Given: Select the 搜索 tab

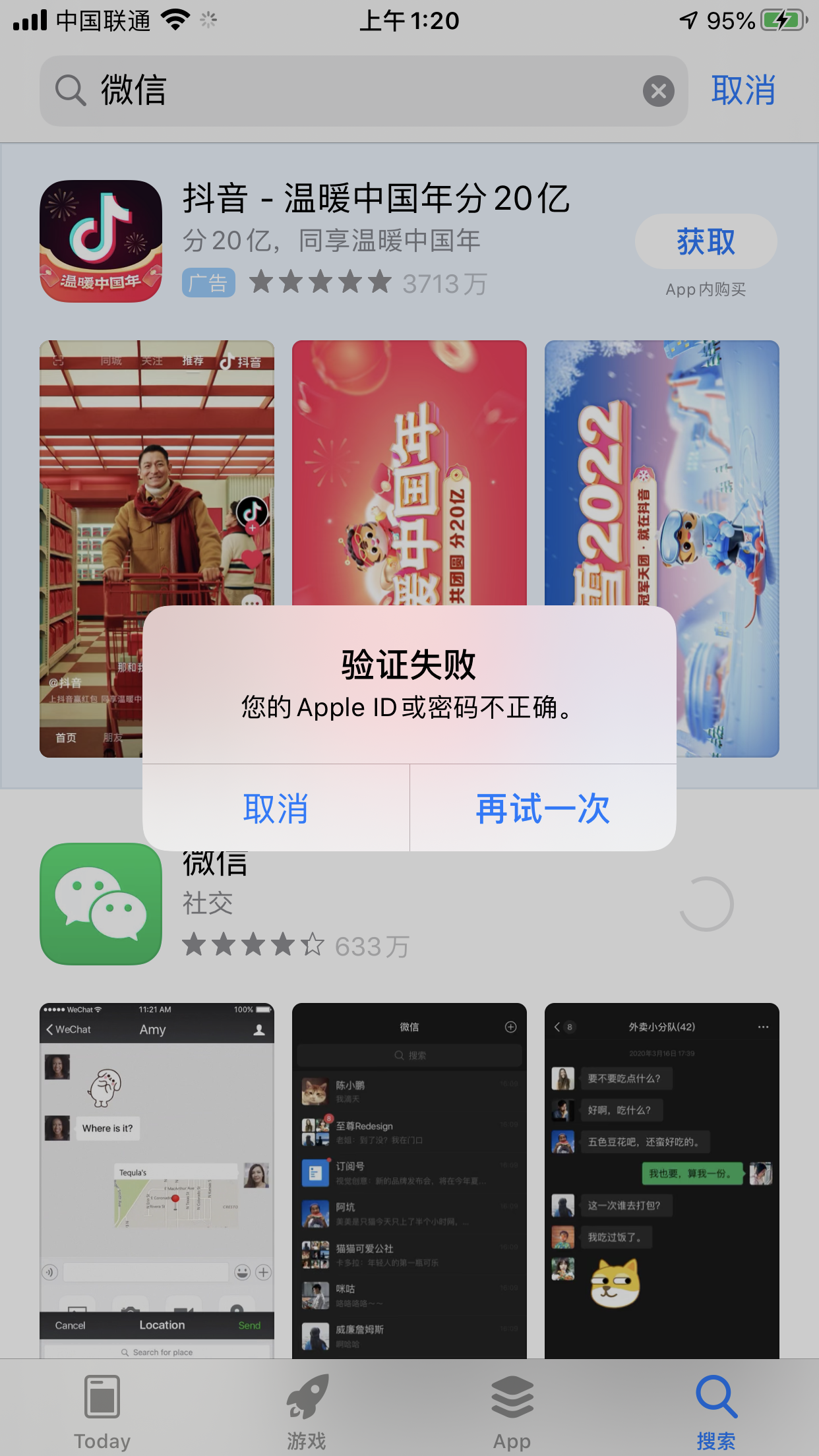Looking at the screenshot, I should (x=716, y=1408).
